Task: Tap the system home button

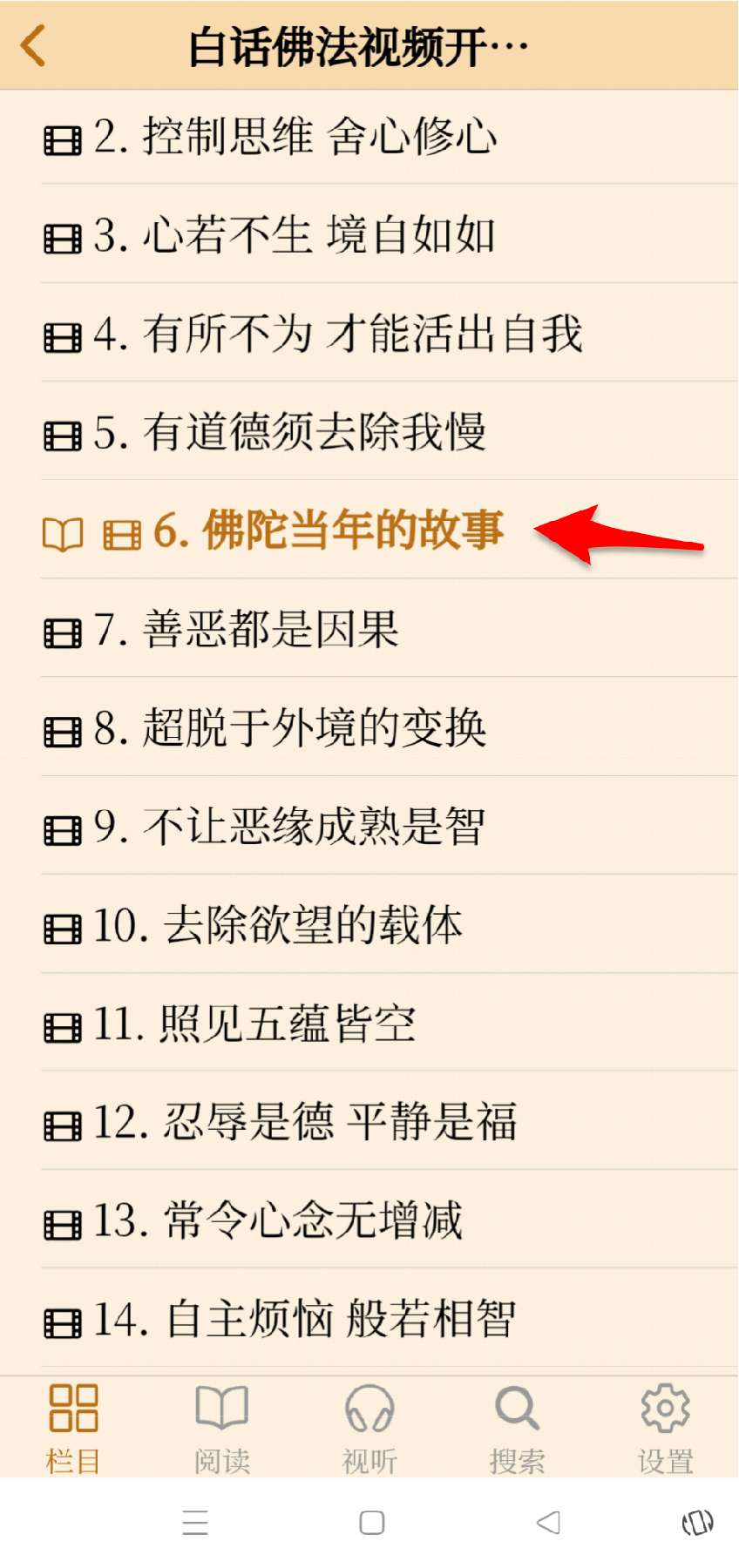Action: point(372,1523)
